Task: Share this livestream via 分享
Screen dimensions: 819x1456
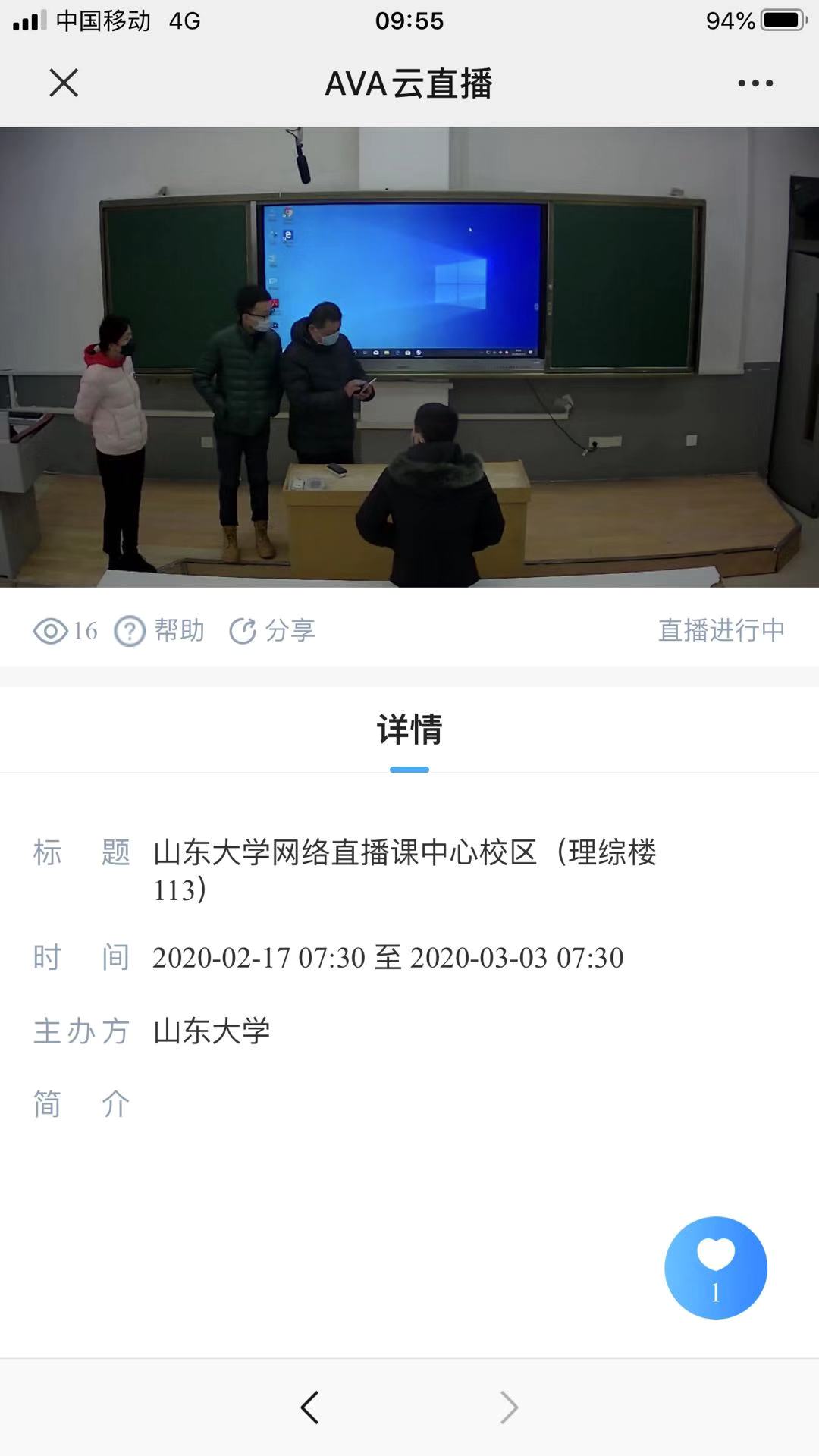Action: tap(272, 630)
